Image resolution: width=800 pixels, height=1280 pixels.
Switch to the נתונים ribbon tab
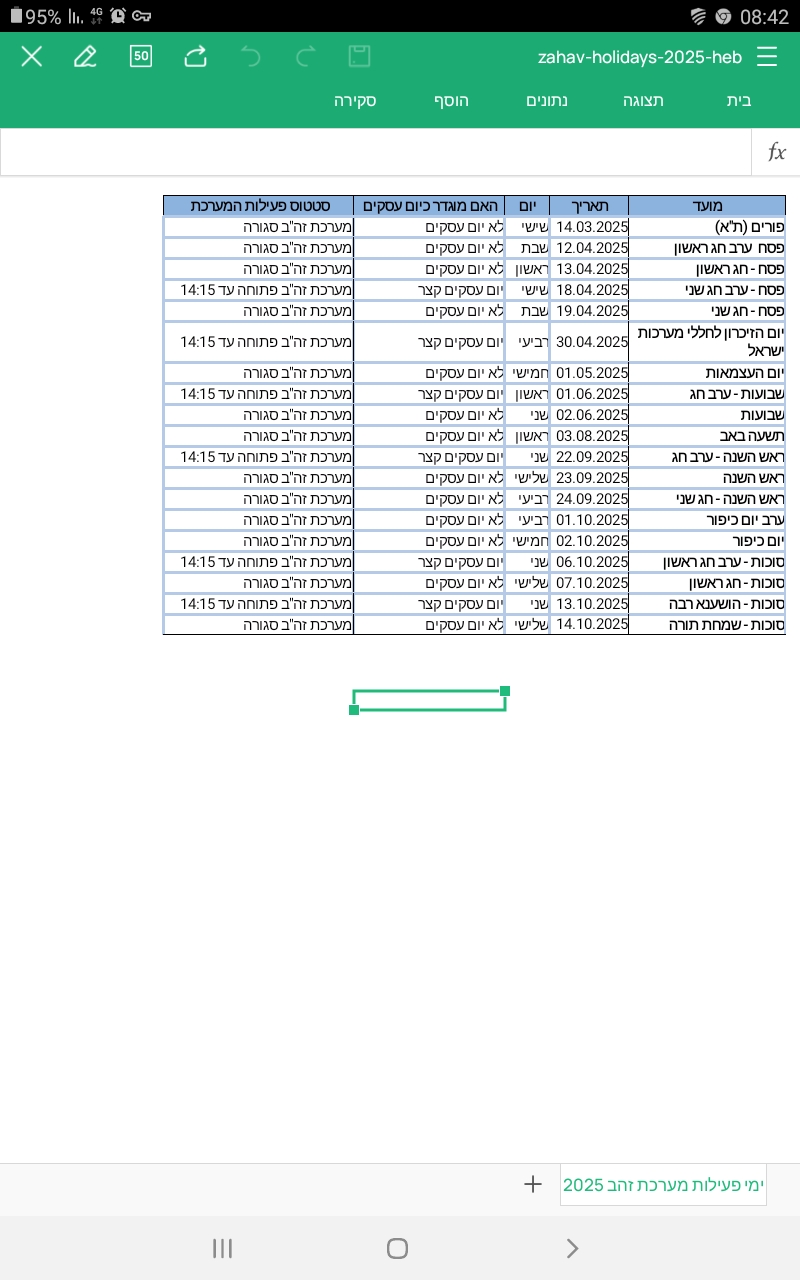click(x=547, y=101)
